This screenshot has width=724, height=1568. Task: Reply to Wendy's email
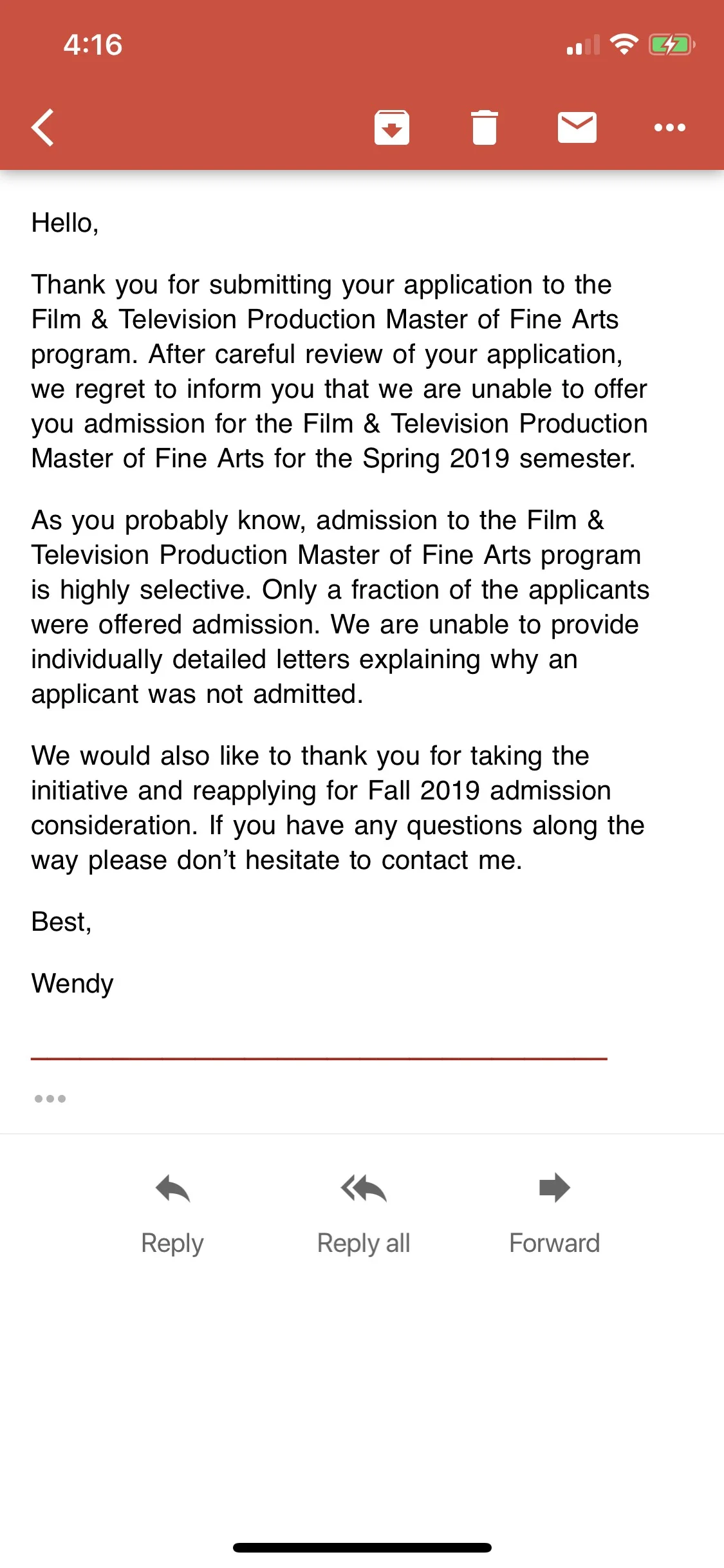click(x=172, y=1215)
